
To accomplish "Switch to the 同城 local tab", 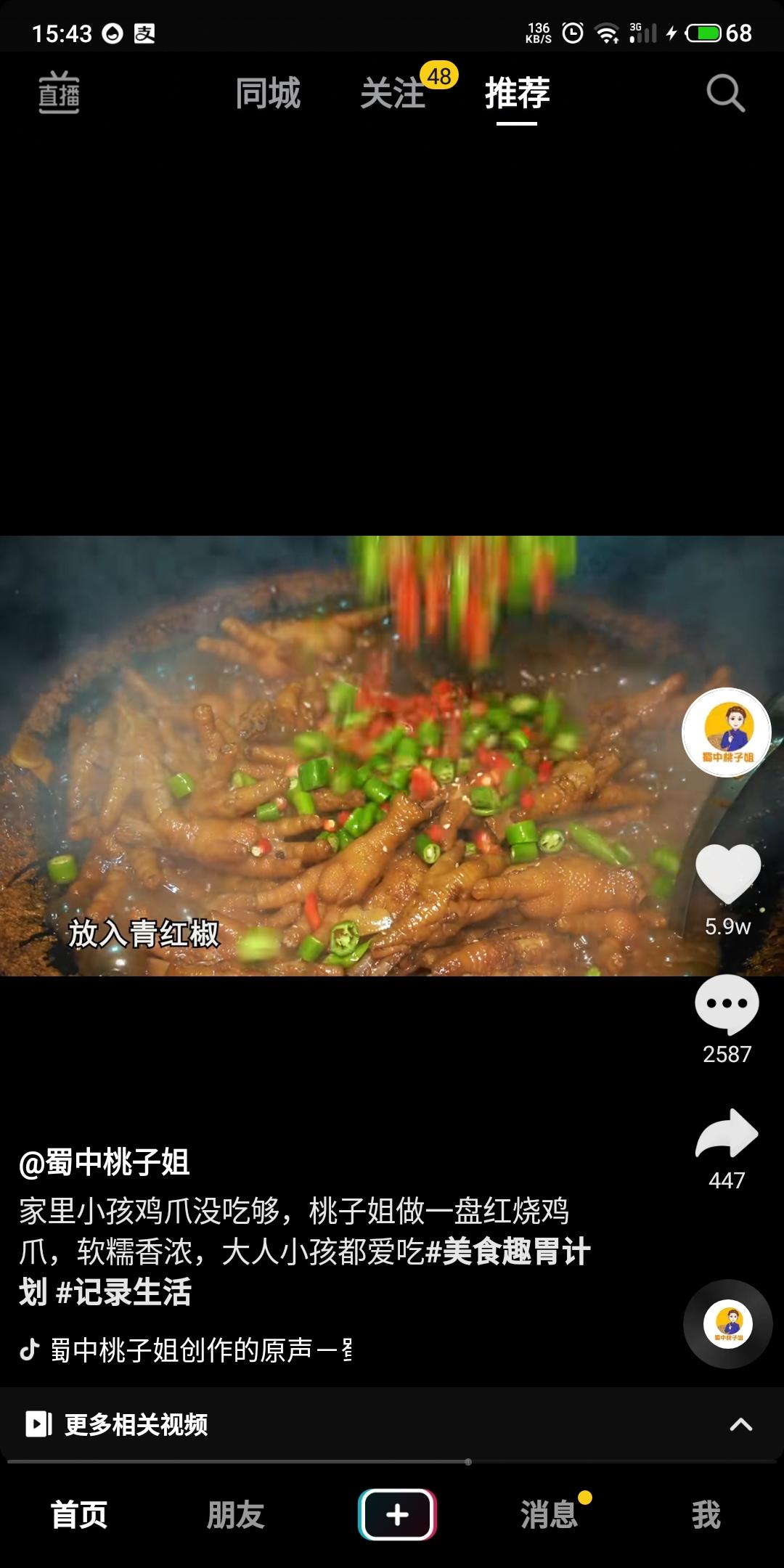I will 267,93.
